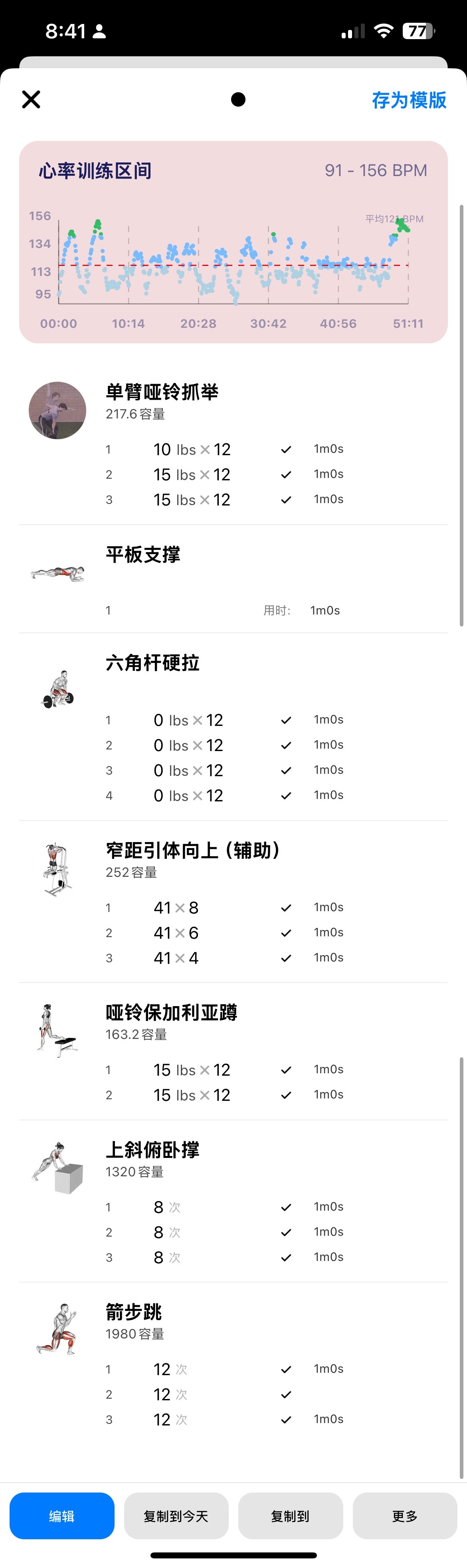This screenshot has width=467, height=1568.
Task: Tap the 复制到 button
Action: (291, 1515)
